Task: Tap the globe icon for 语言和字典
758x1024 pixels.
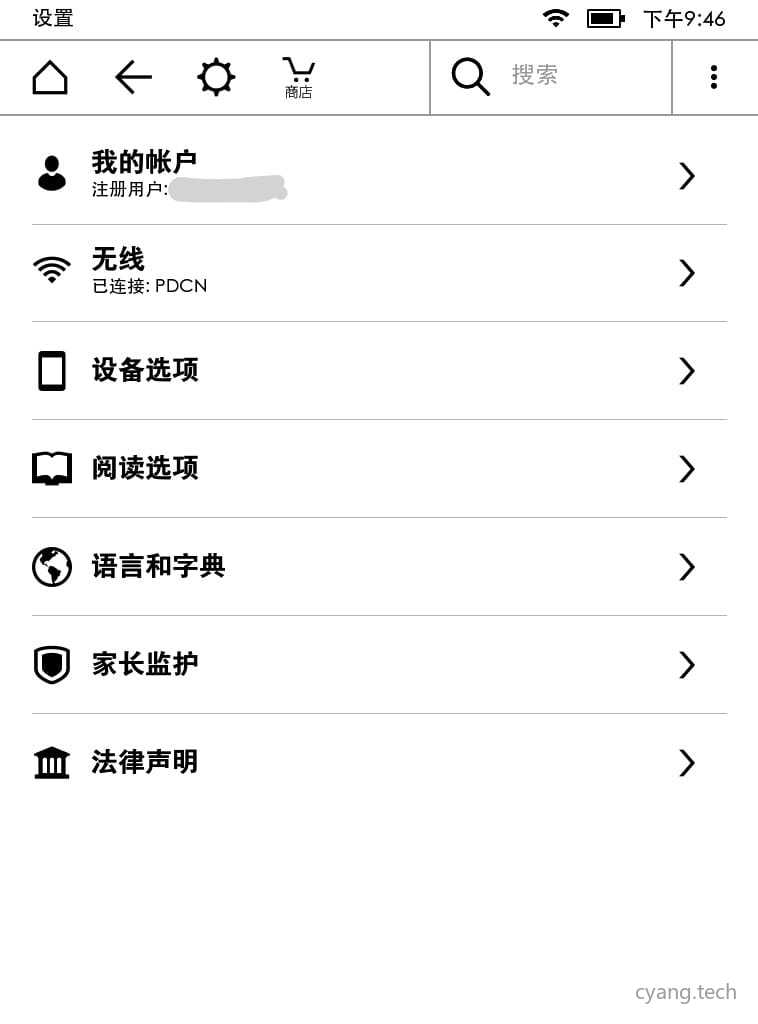Action: coord(51,567)
